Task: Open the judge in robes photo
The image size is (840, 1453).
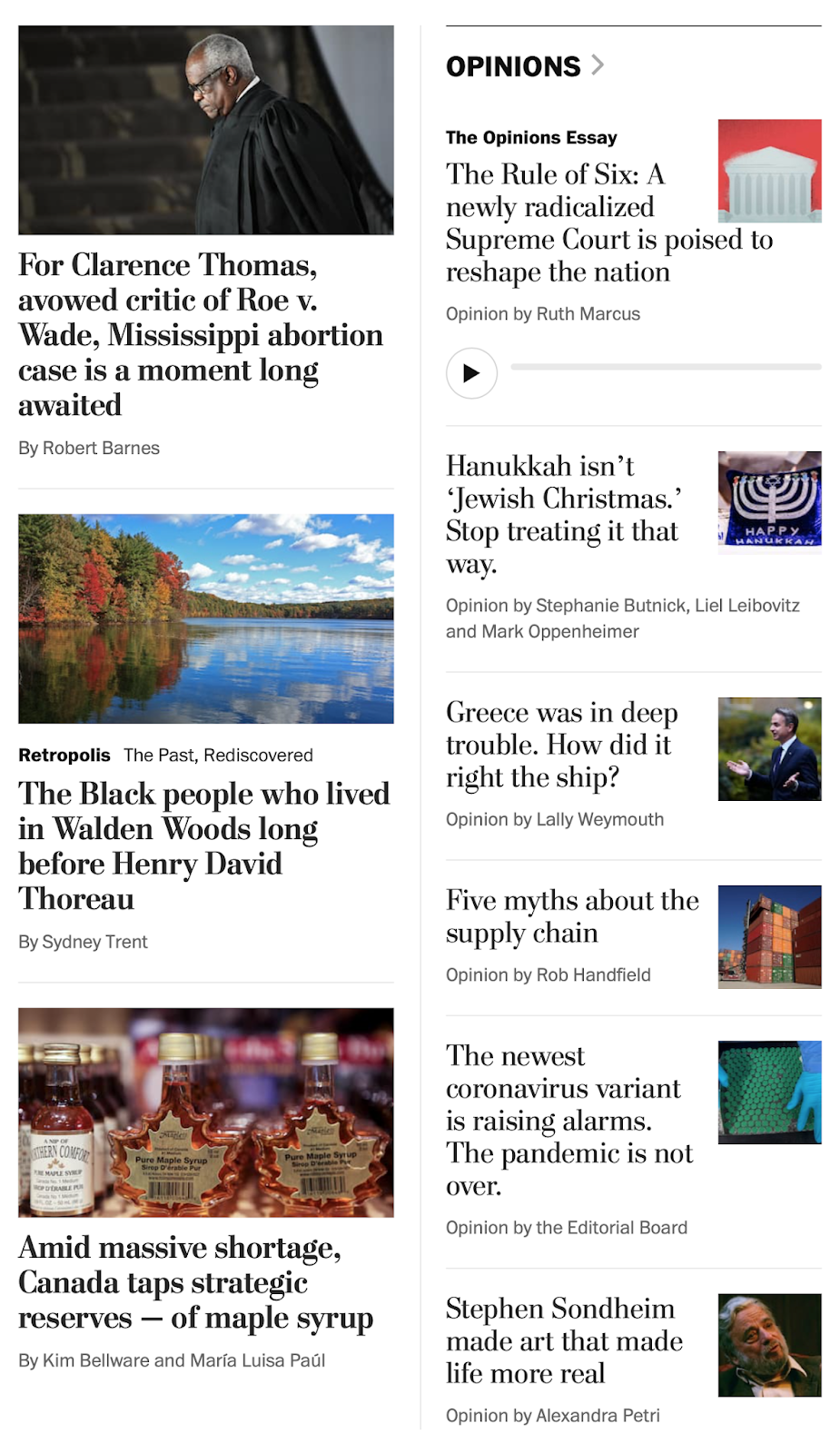Action: tap(206, 130)
